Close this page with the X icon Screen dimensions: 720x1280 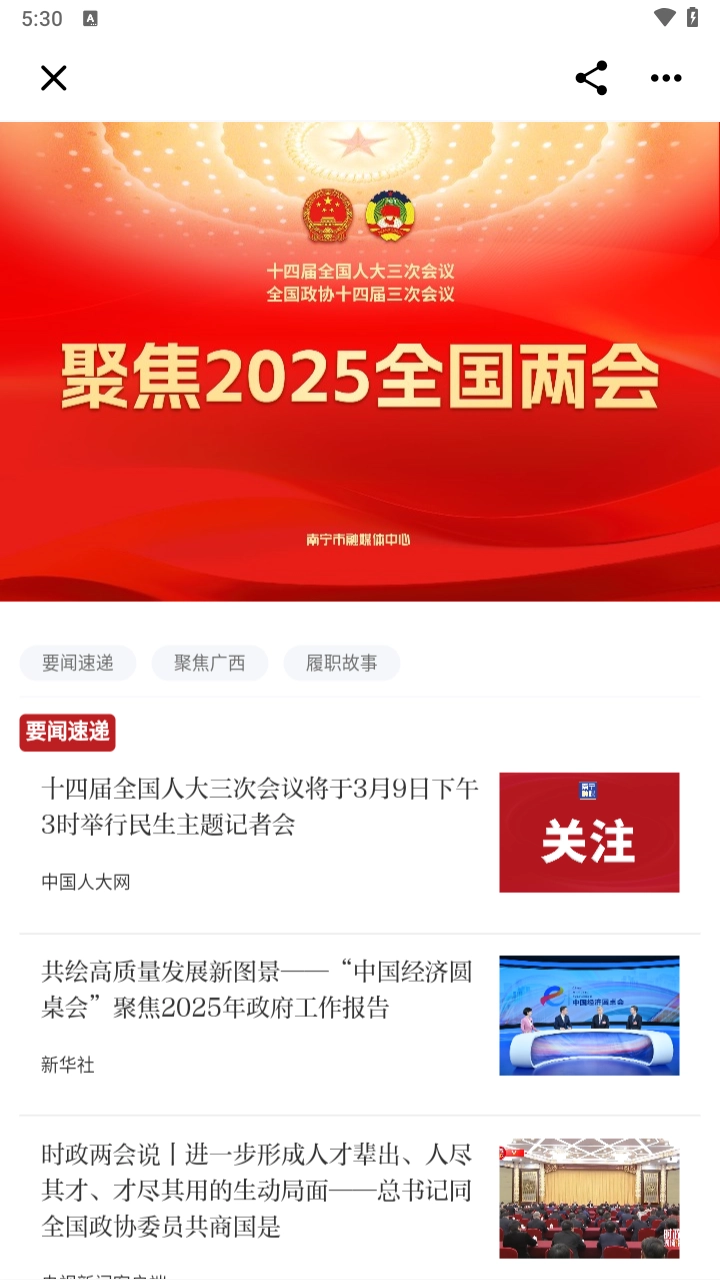pyautogui.click(x=53, y=78)
